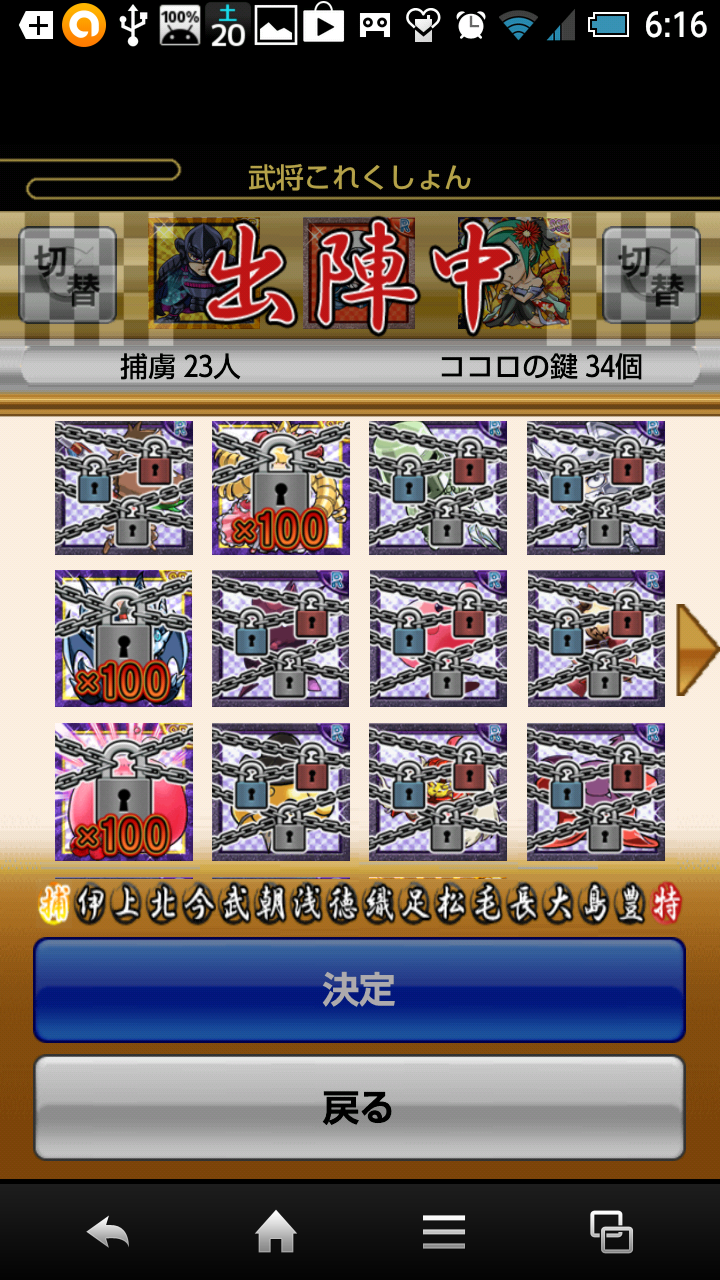Screen dimensions: 720x1280
Task: Switch to the 武 clan filter
Action: pyautogui.click(x=235, y=905)
